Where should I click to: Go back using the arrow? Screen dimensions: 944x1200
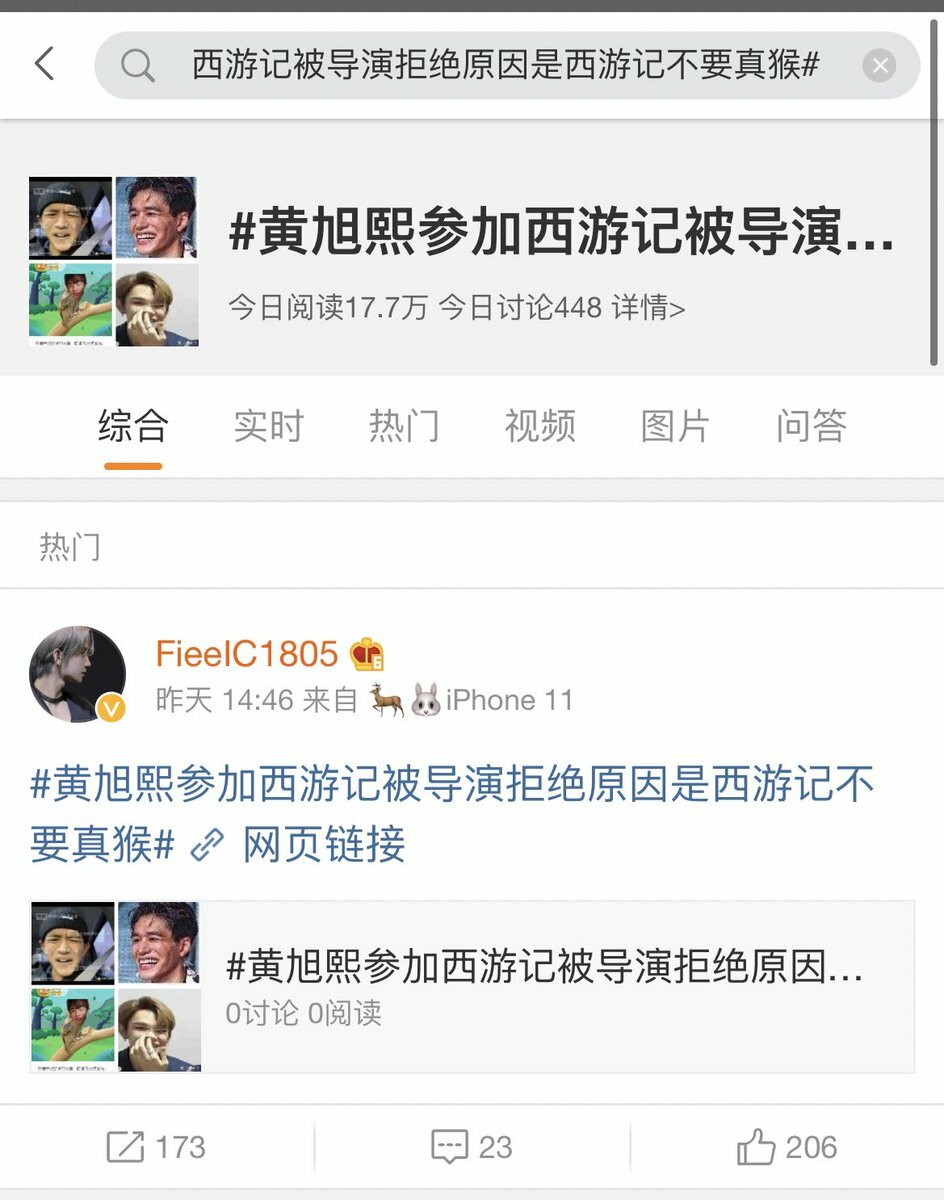tap(44, 65)
